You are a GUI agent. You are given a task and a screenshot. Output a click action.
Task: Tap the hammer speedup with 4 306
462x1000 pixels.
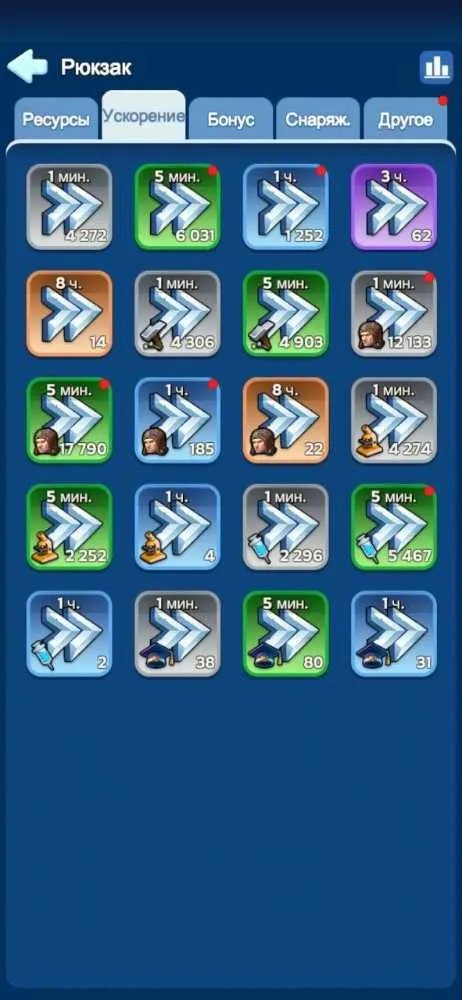click(177, 313)
